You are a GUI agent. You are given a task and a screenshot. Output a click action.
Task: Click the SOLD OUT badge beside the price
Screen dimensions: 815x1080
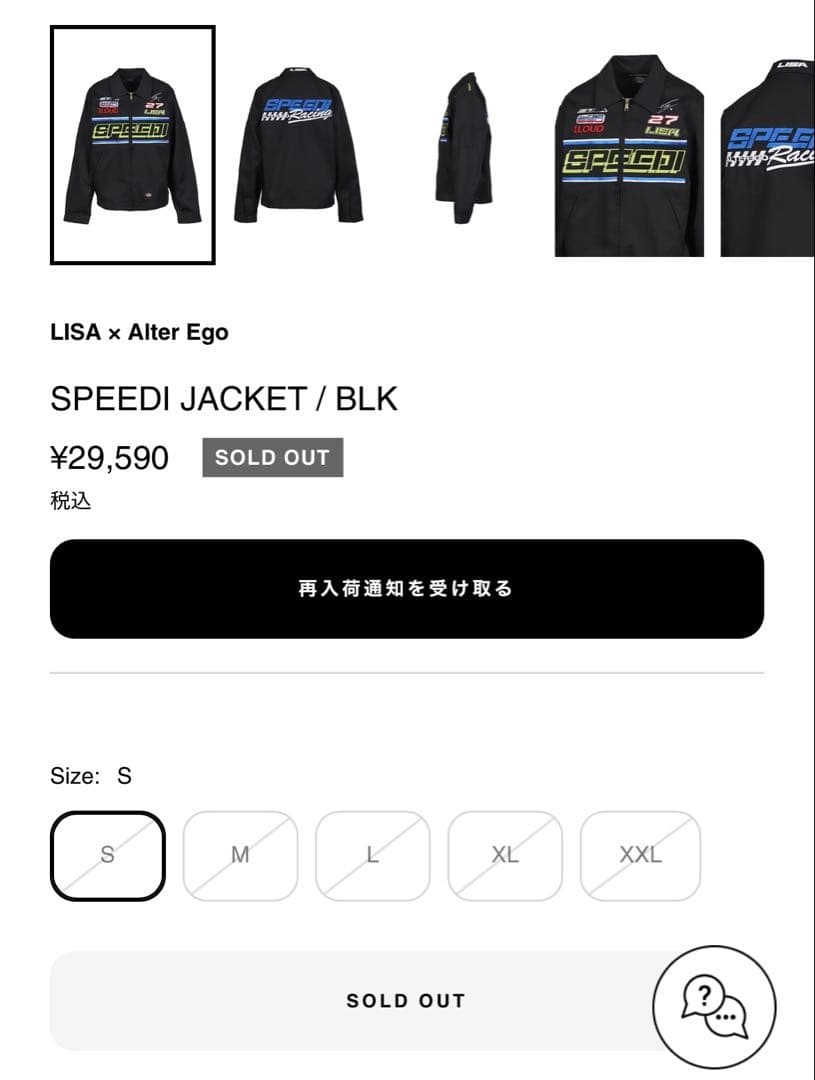(271, 458)
